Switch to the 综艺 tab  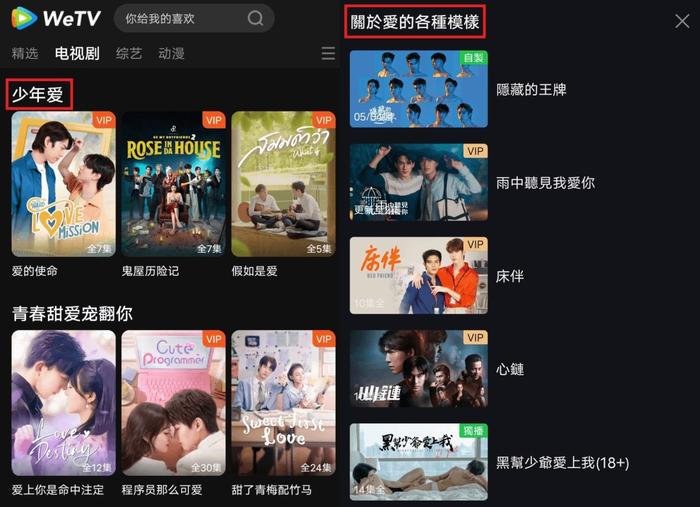click(x=128, y=53)
